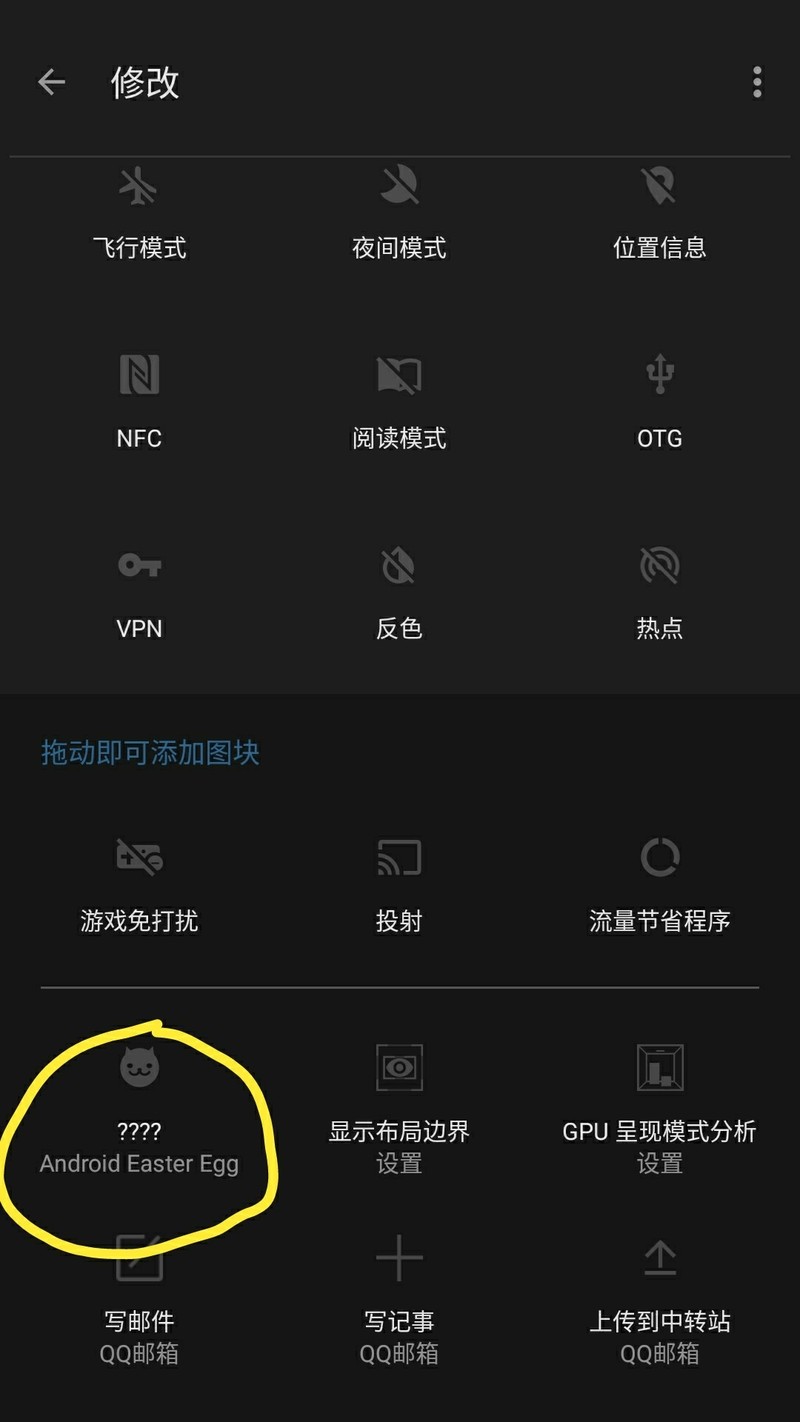This screenshot has height=1422, width=800.
Task: Select the 位置信息 tile
Action: click(659, 213)
